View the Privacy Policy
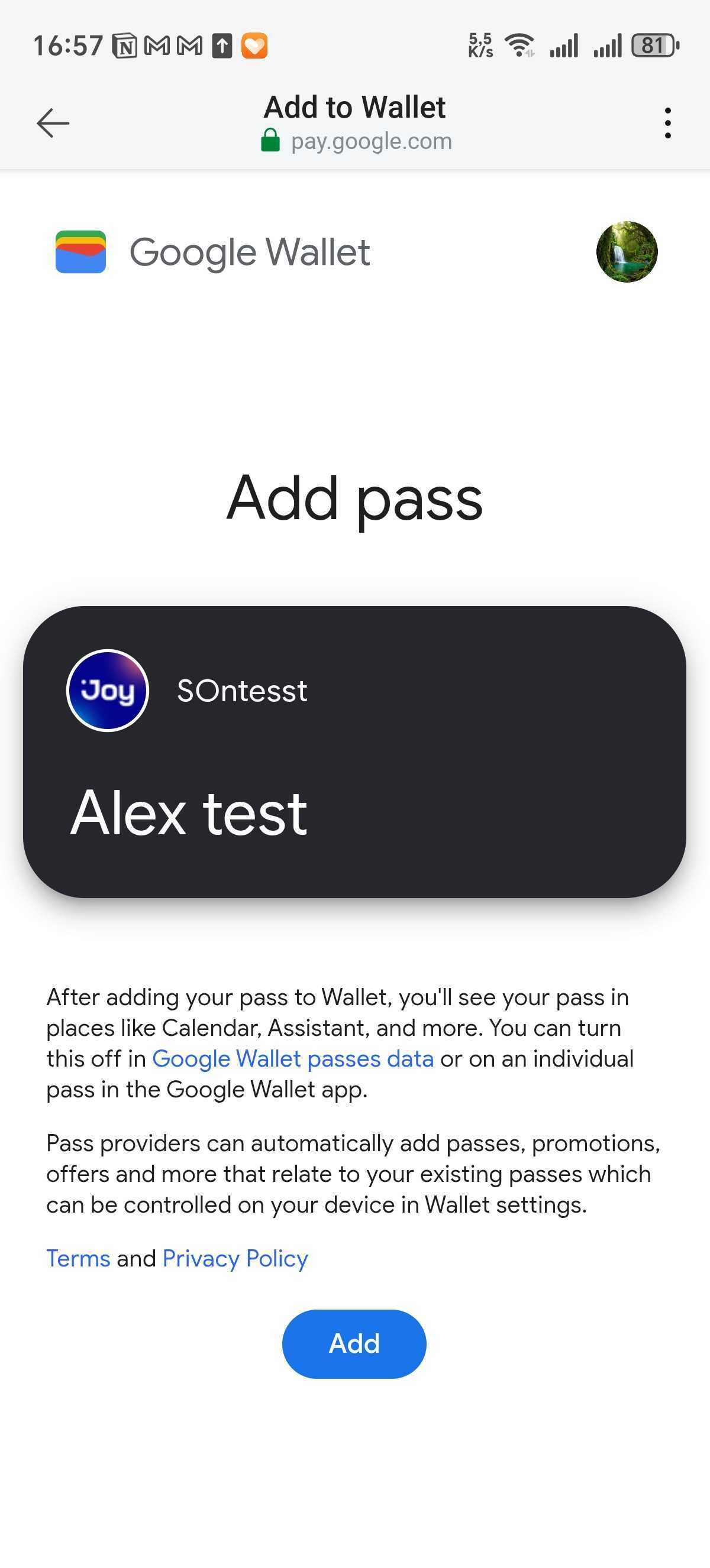The image size is (710, 1568). [235, 1258]
